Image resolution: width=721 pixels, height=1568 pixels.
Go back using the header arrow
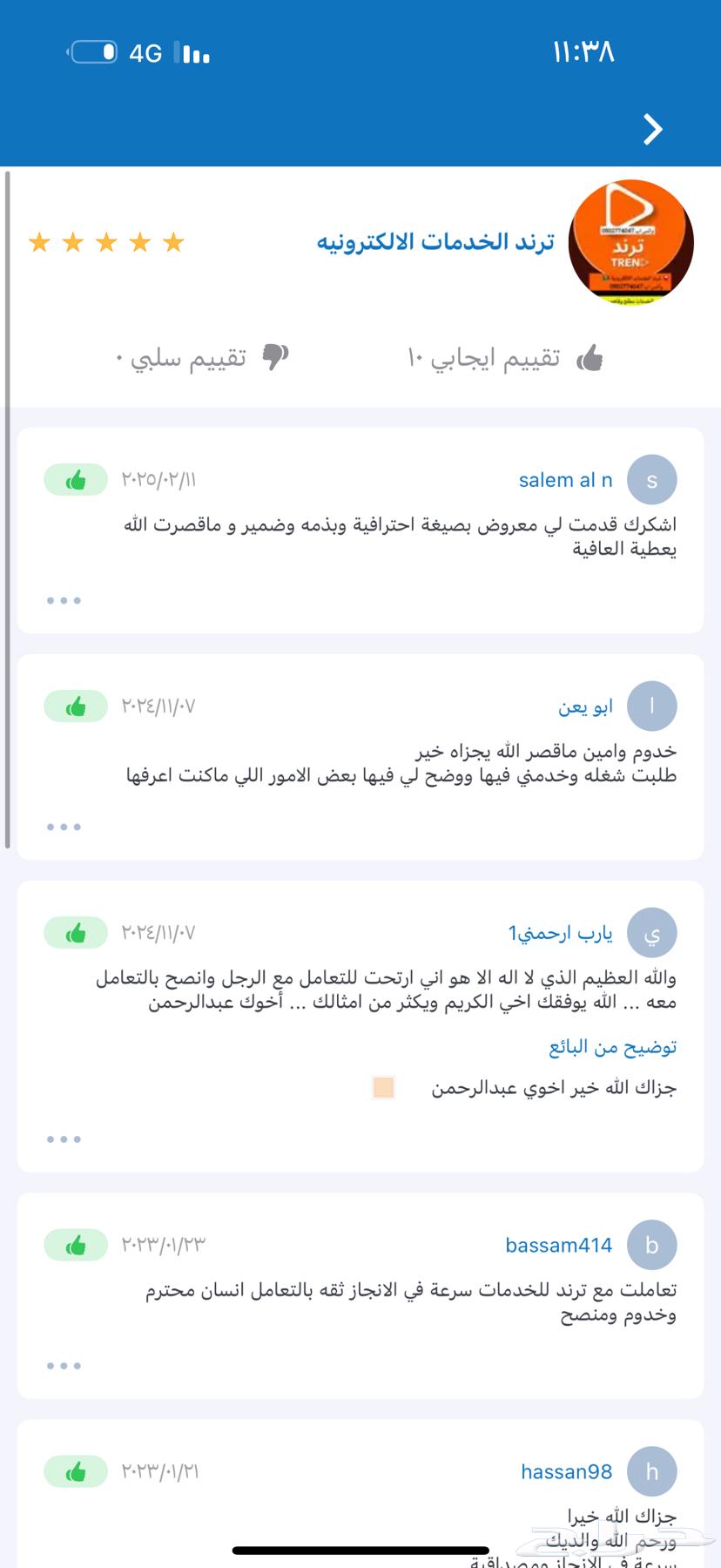pos(653,129)
